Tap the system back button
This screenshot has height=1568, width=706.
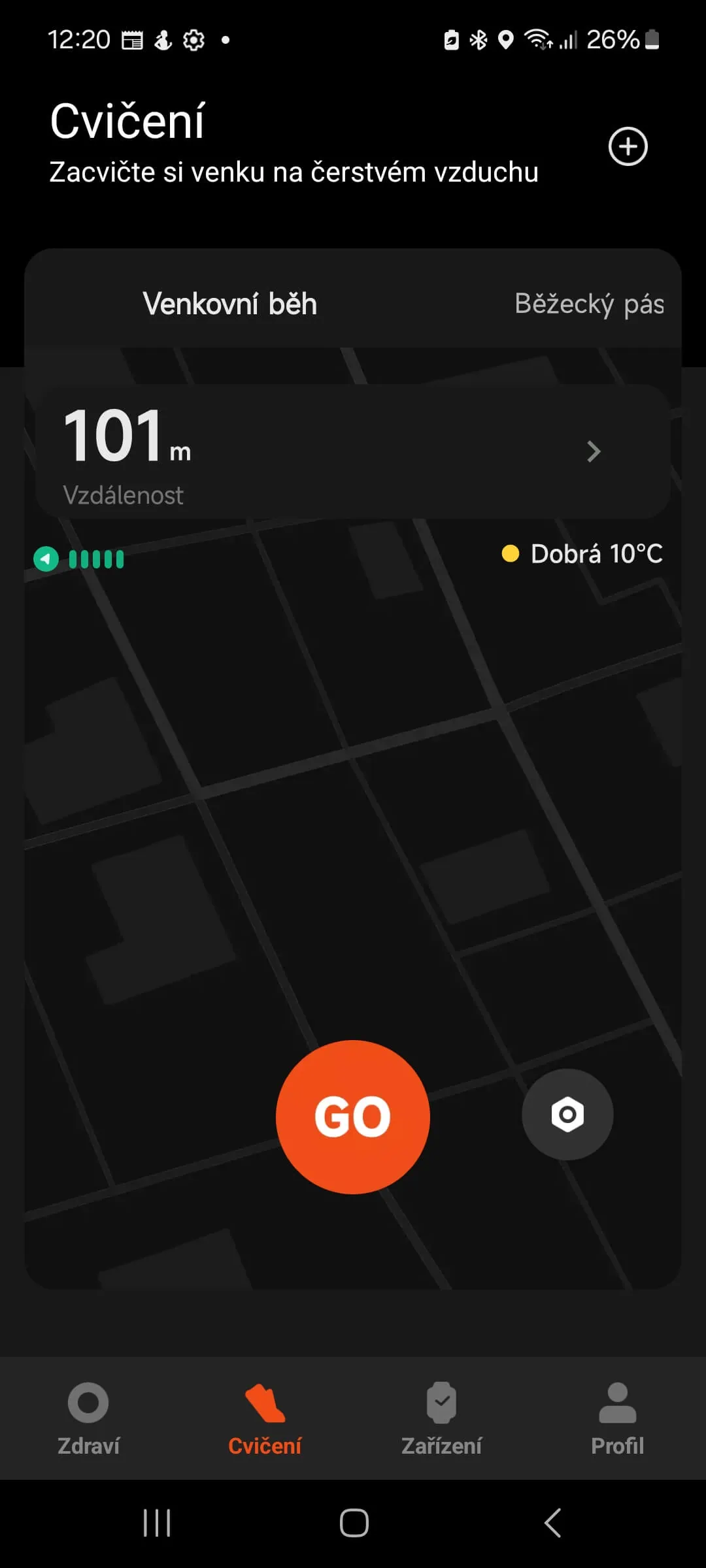pos(552,1523)
